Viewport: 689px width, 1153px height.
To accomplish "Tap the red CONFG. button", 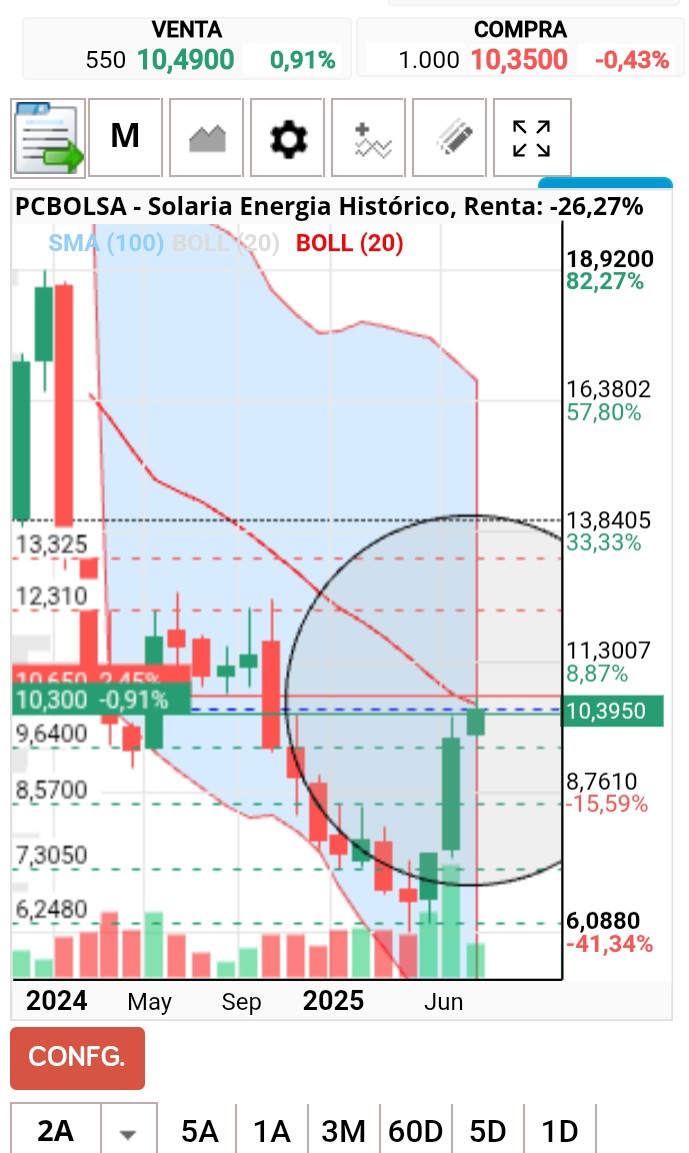I will (x=77, y=1057).
